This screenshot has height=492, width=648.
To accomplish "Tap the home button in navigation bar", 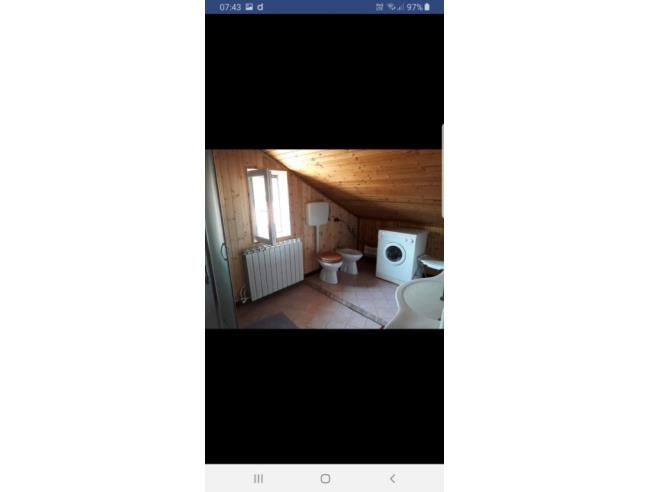I will pyautogui.click(x=325, y=479).
